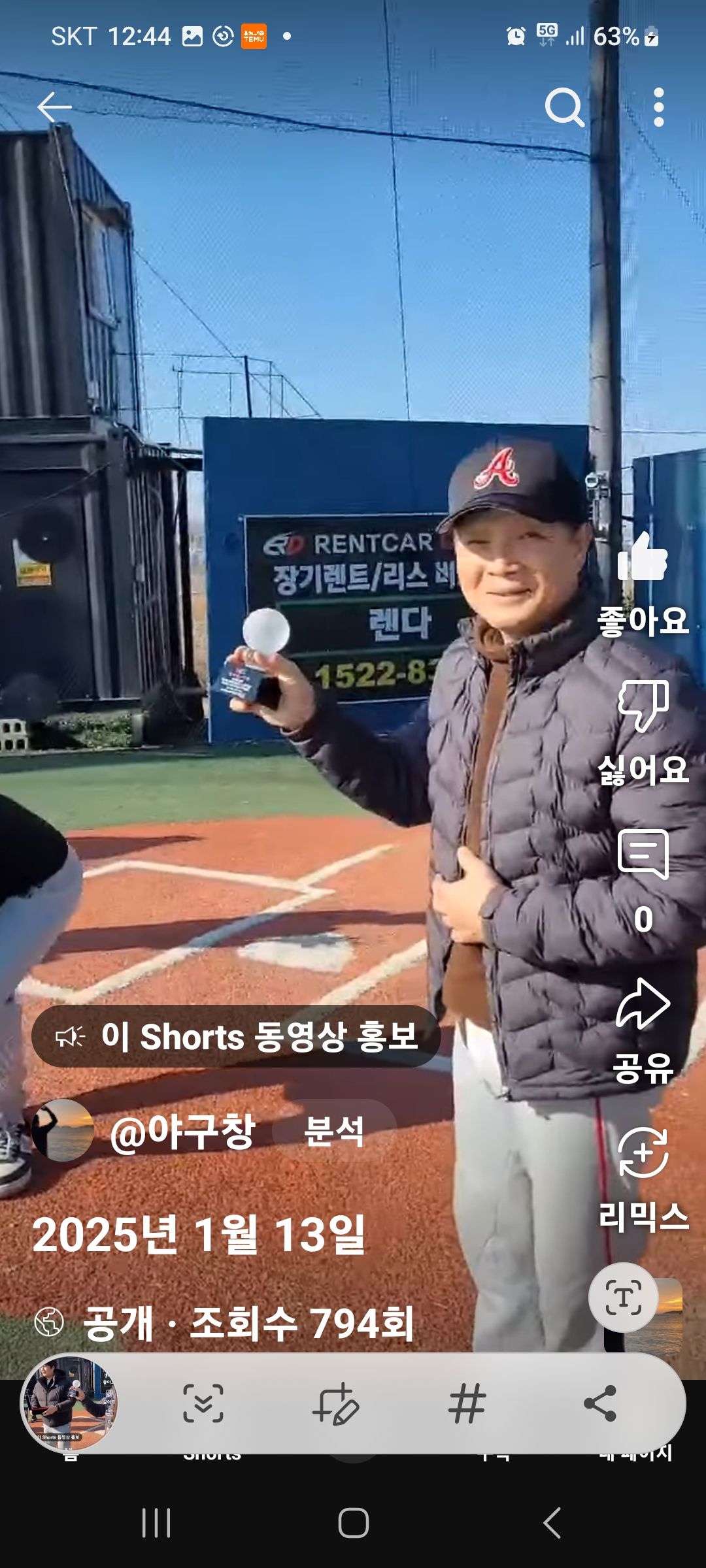The height and width of the screenshot is (1568, 706).
Task: Open recent apps from navigation bar
Action: pos(156,1523)
